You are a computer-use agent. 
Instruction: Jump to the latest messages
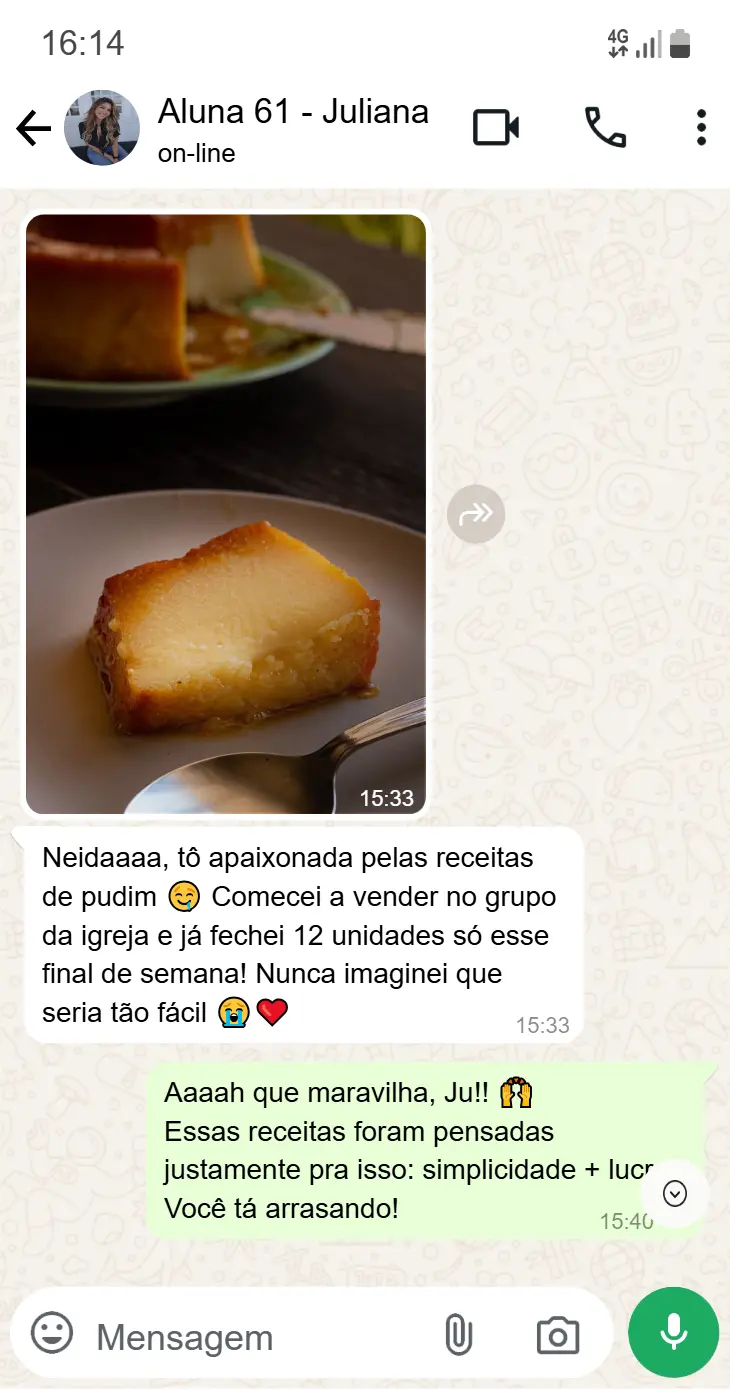tap(675, 1193)
